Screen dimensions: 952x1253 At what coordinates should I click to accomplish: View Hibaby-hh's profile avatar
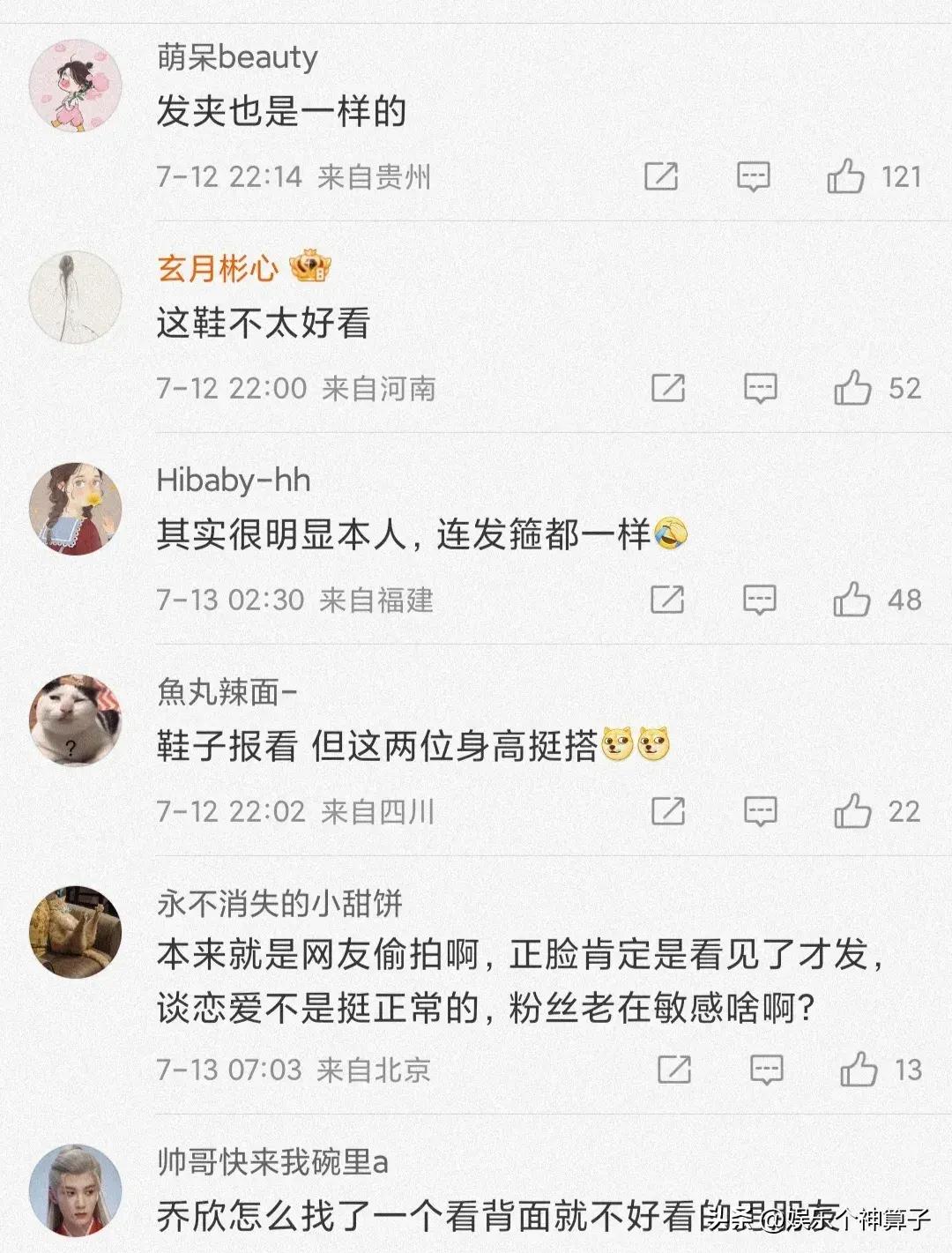point(75,509)
